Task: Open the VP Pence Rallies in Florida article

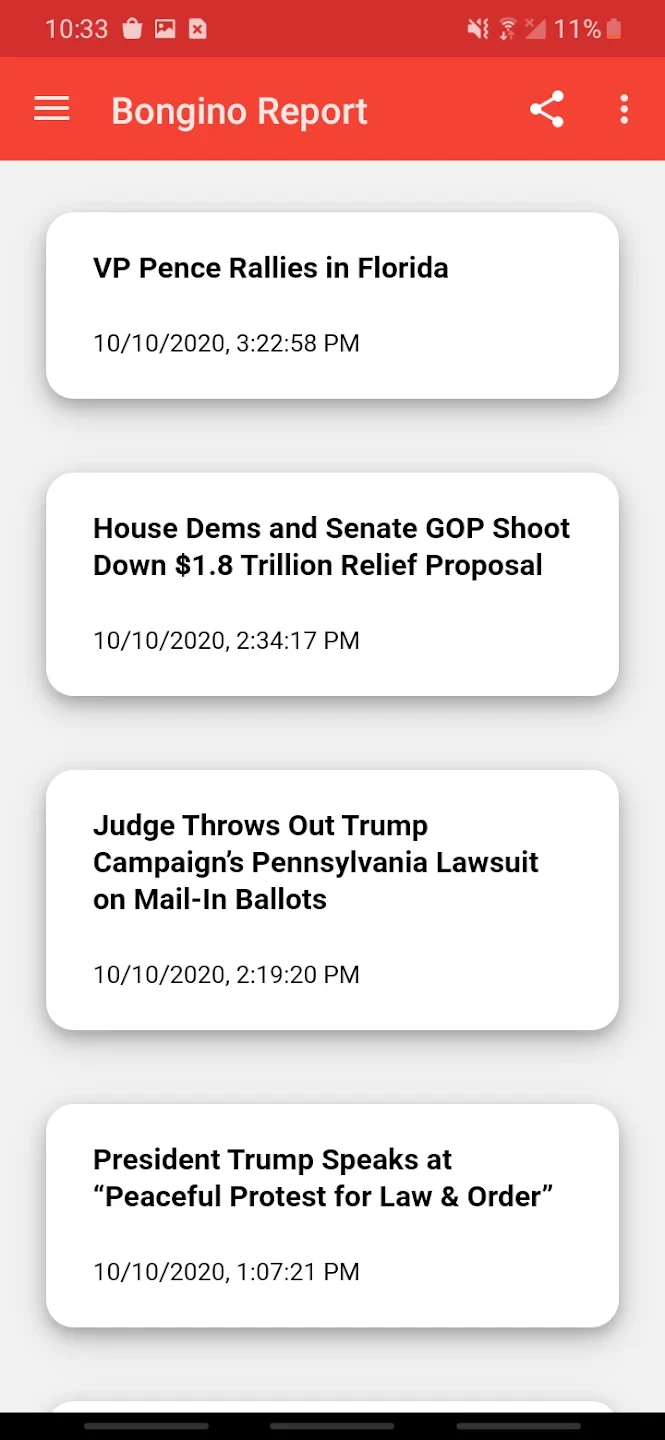Action: 332,305
